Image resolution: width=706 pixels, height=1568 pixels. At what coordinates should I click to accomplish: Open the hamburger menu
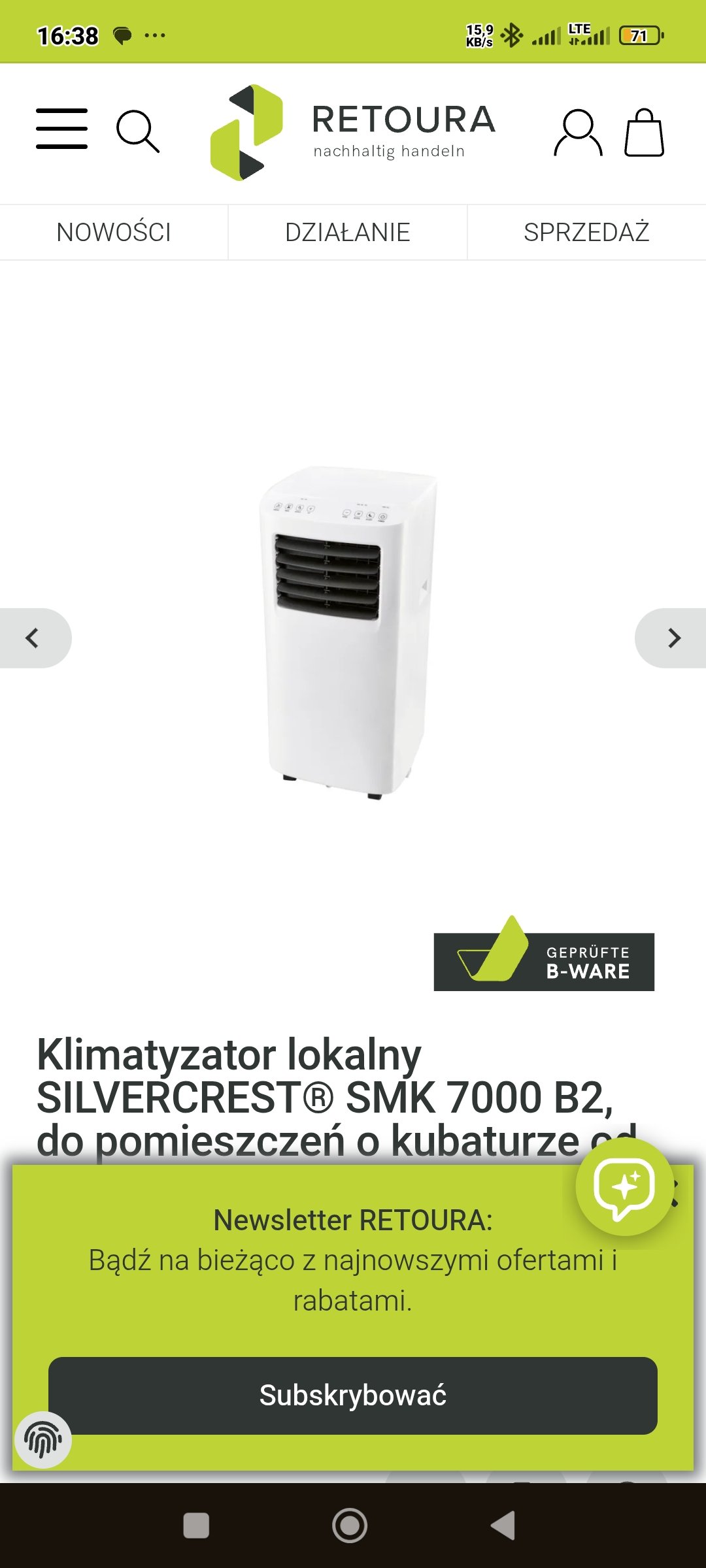[61, 129]
